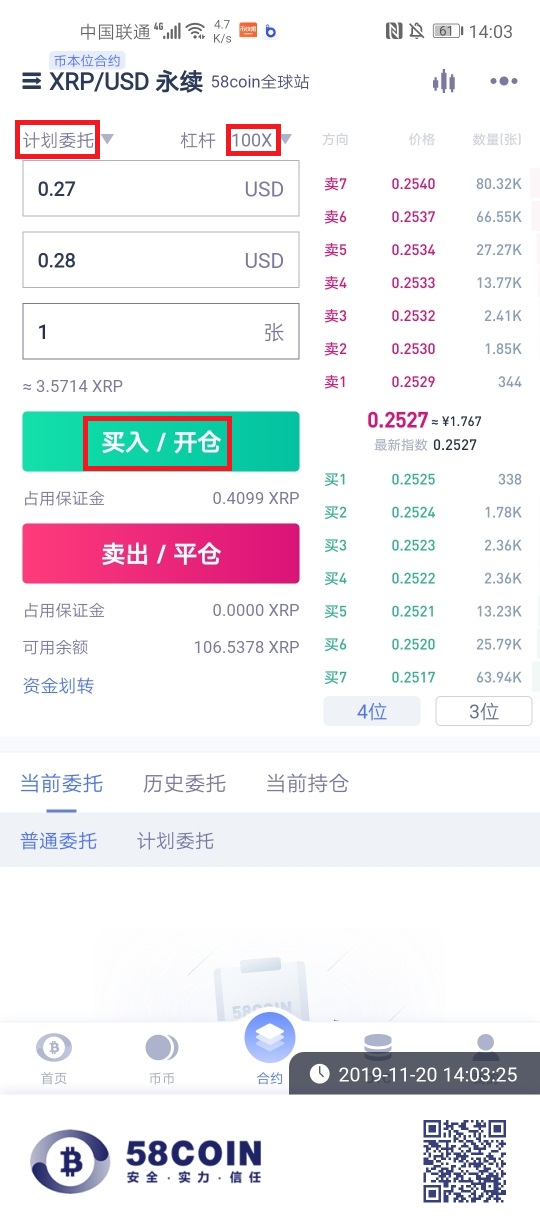Show 计划委托 orders in the sub-tab
Image resolution: width=540 pixels, height=1228 pixels.
tap(175, 841)
